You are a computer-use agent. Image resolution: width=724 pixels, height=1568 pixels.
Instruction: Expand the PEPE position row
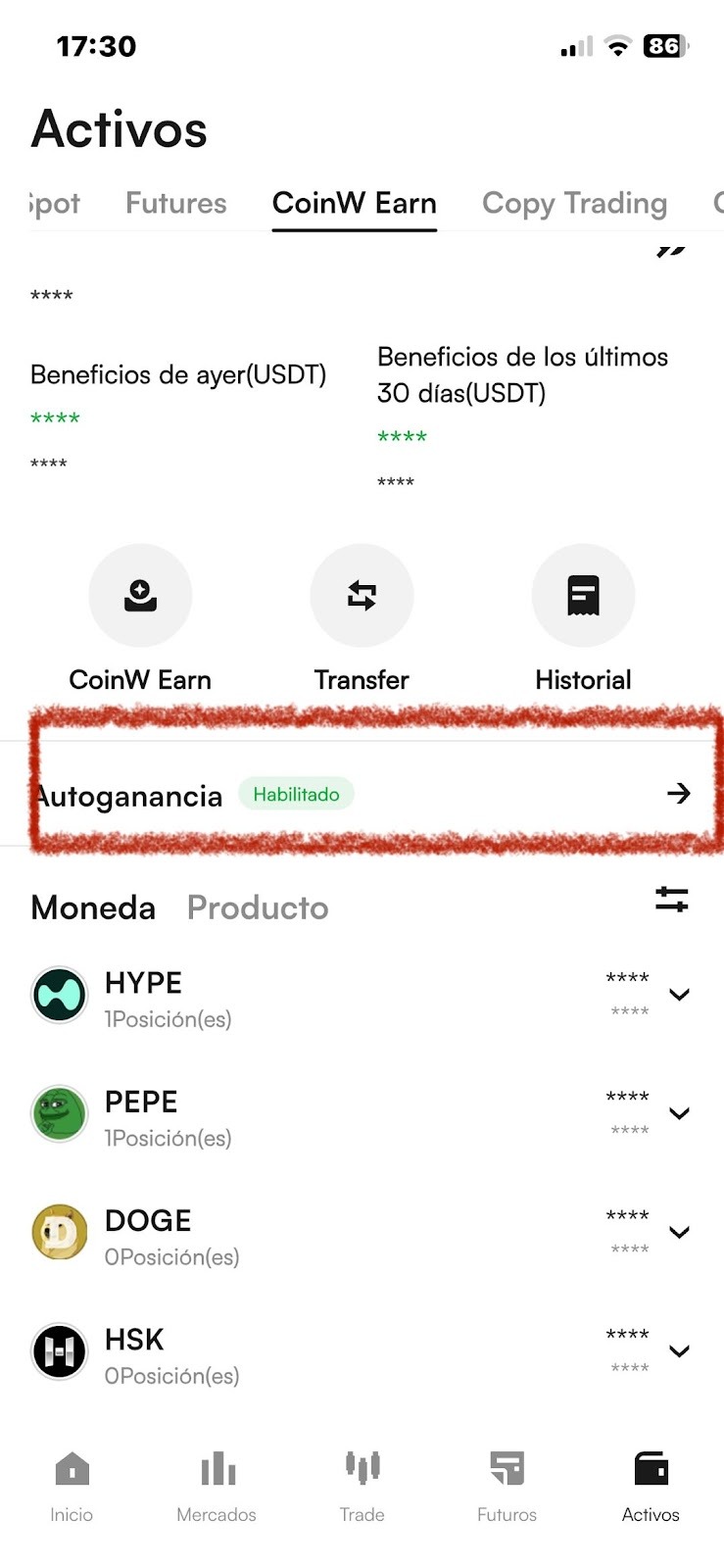679,1113
